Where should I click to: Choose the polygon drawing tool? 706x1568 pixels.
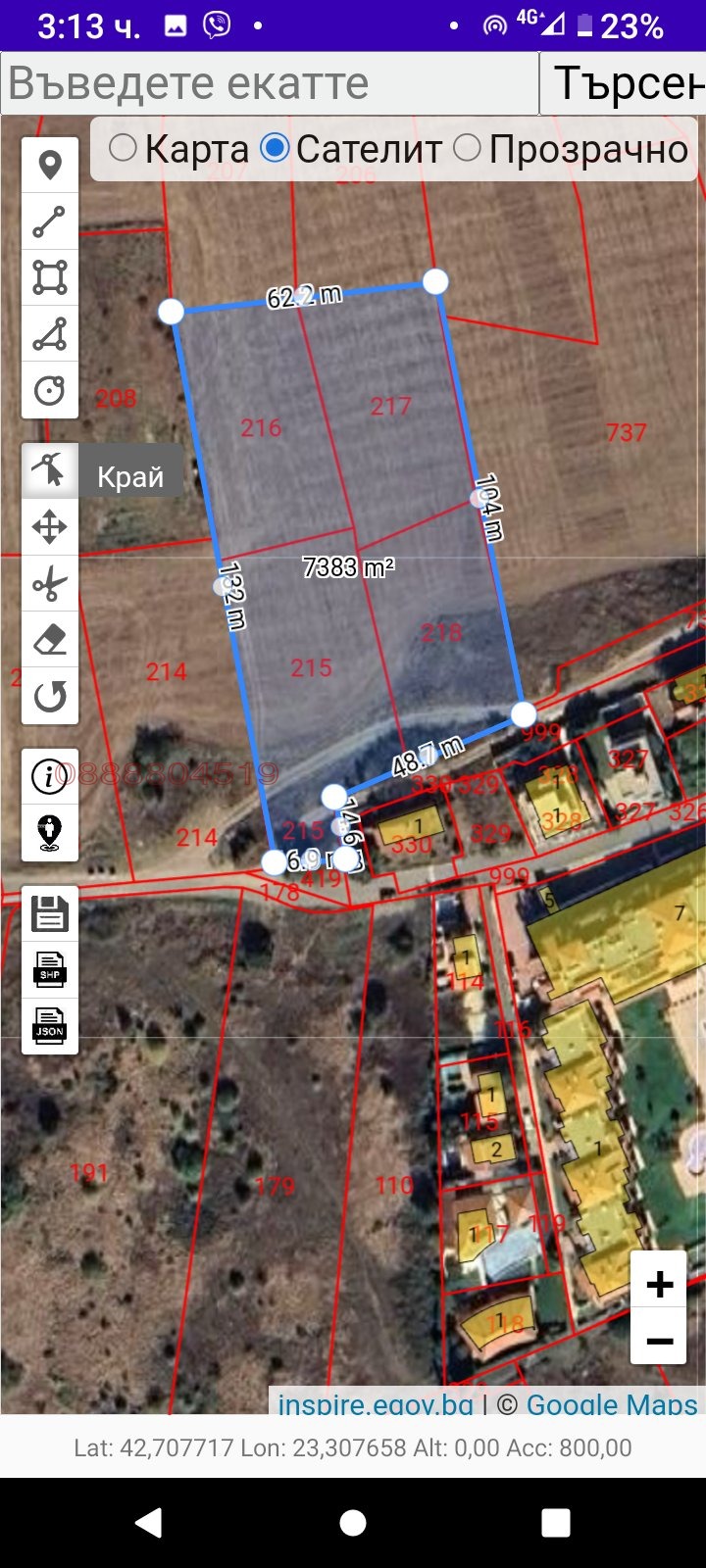click(50, 334)
